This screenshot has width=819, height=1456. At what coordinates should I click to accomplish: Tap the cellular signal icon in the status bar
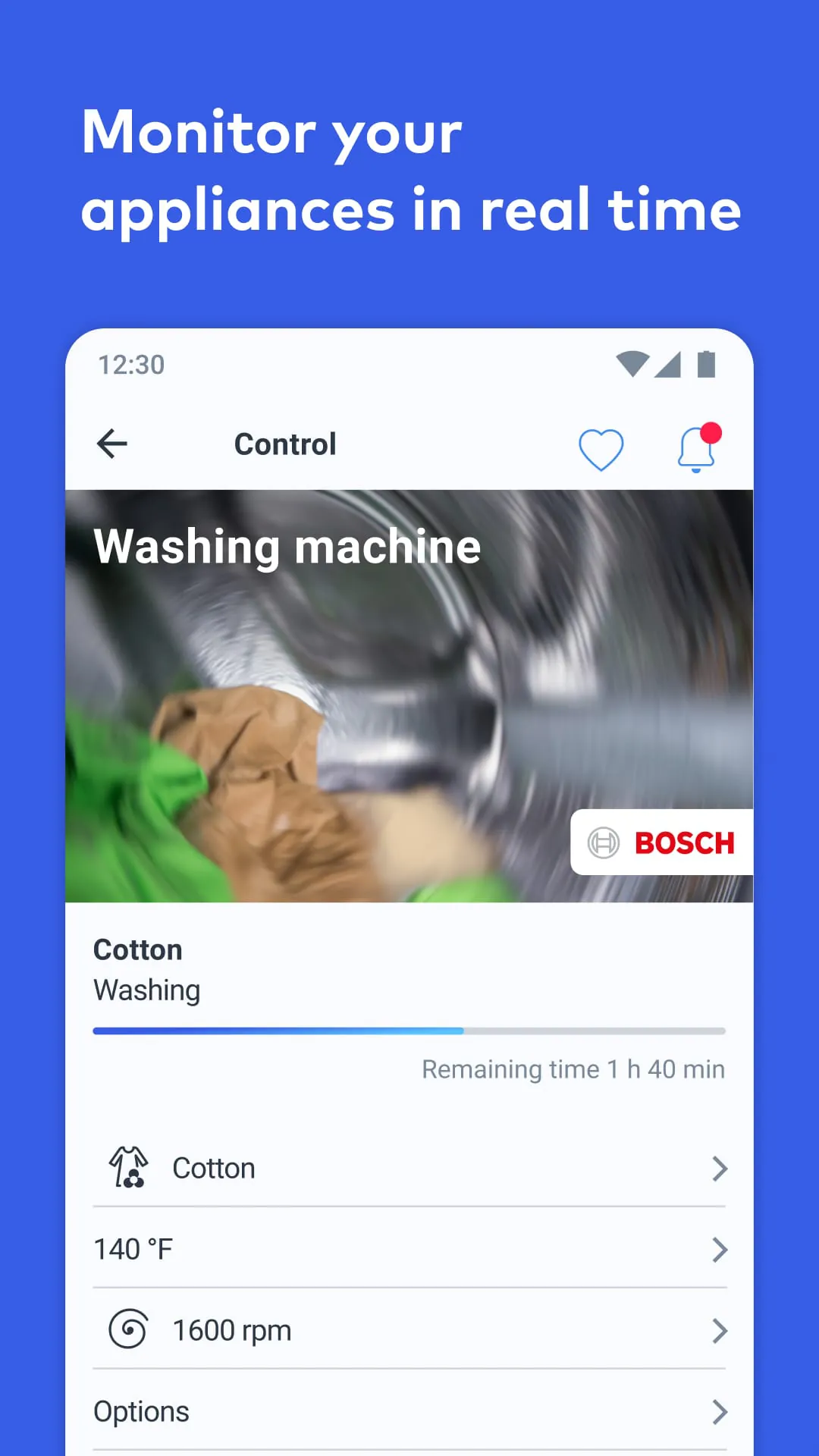669,365
